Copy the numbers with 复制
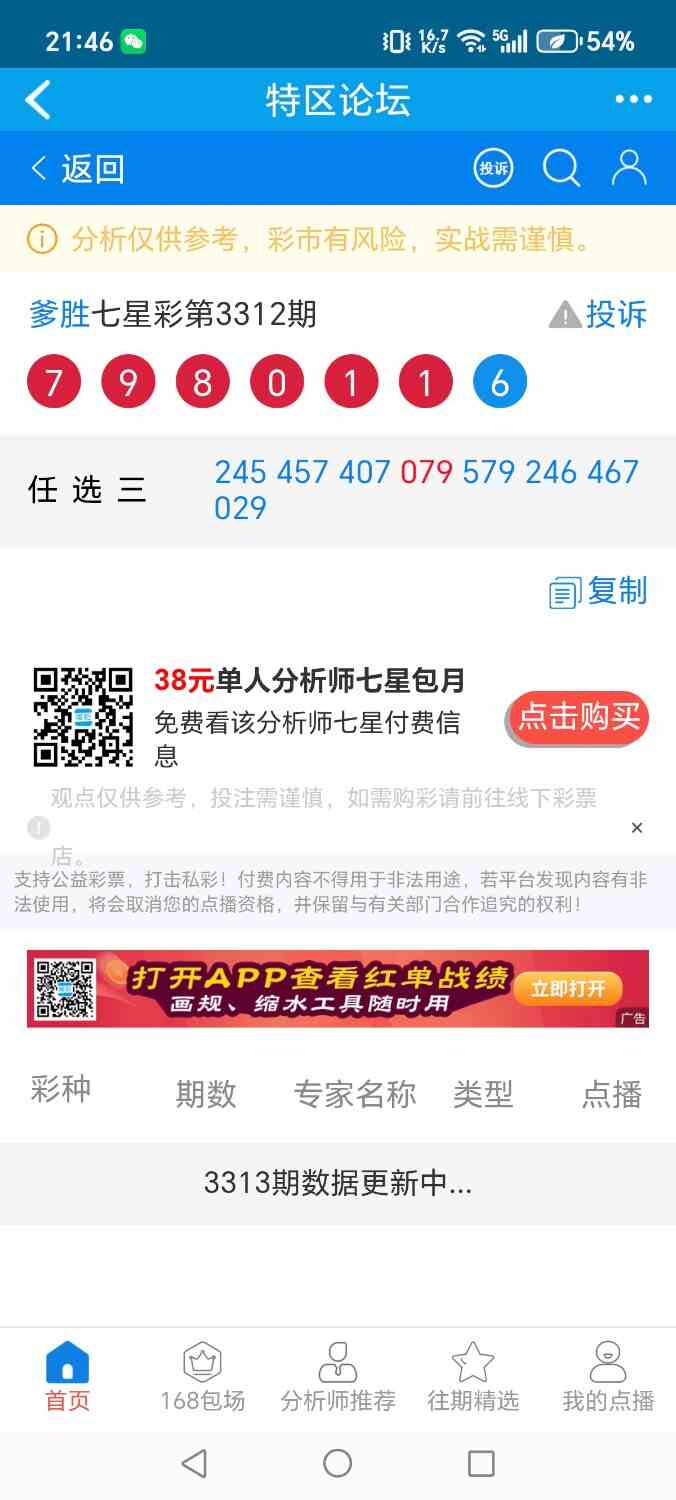 tap(599, 592)
